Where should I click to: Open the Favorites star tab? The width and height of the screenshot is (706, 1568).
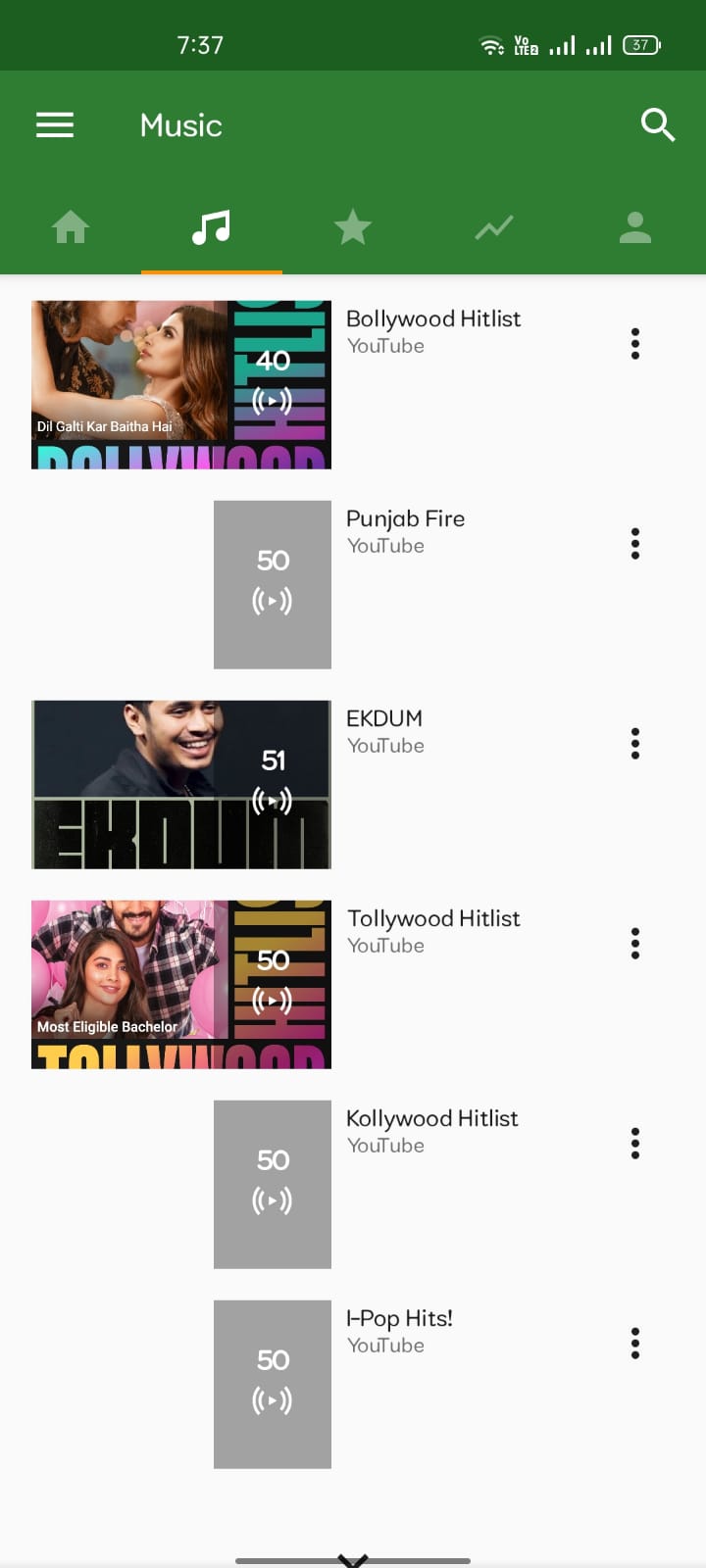(353, 226)
